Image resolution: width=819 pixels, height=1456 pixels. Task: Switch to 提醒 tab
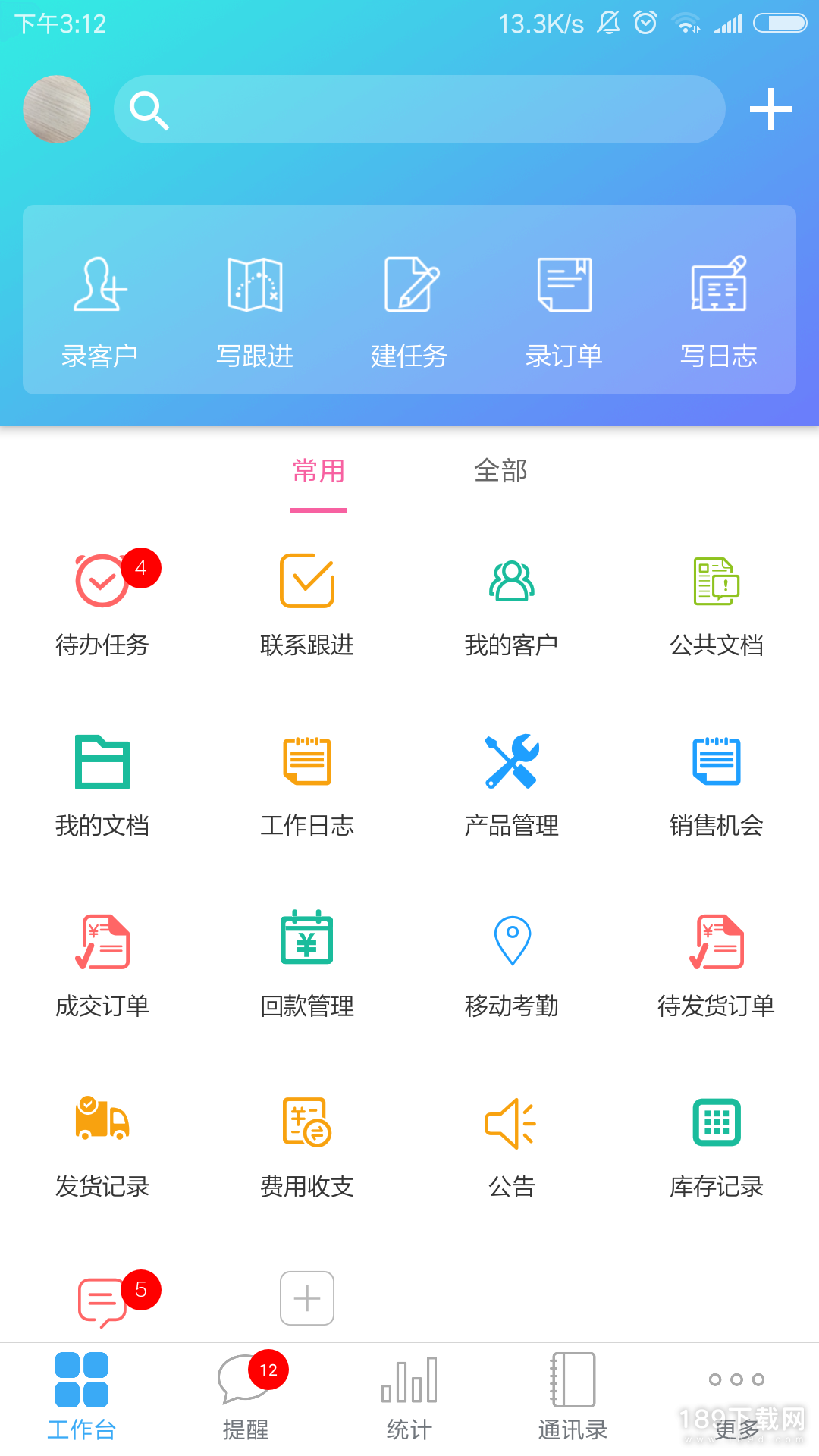coord(246,1395)
